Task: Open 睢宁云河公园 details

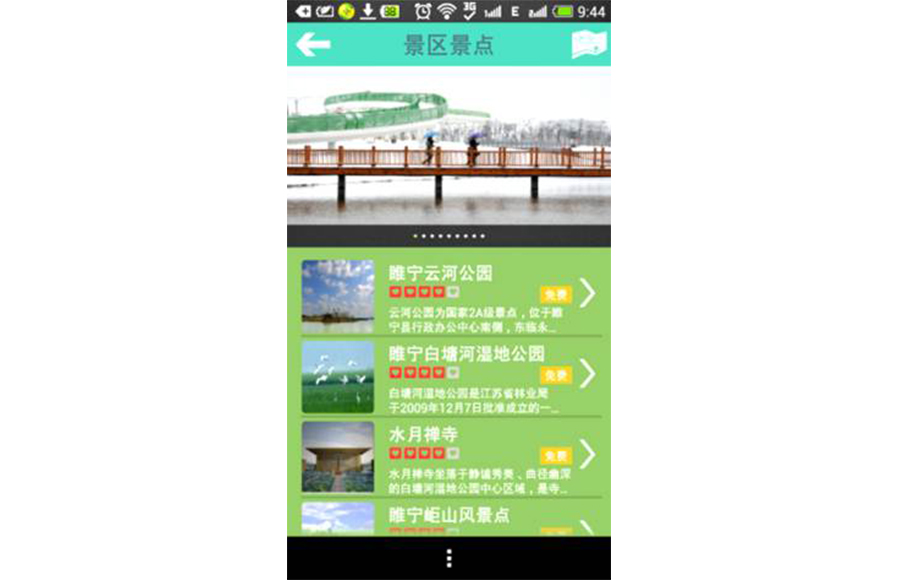Action: click(450, 297)
